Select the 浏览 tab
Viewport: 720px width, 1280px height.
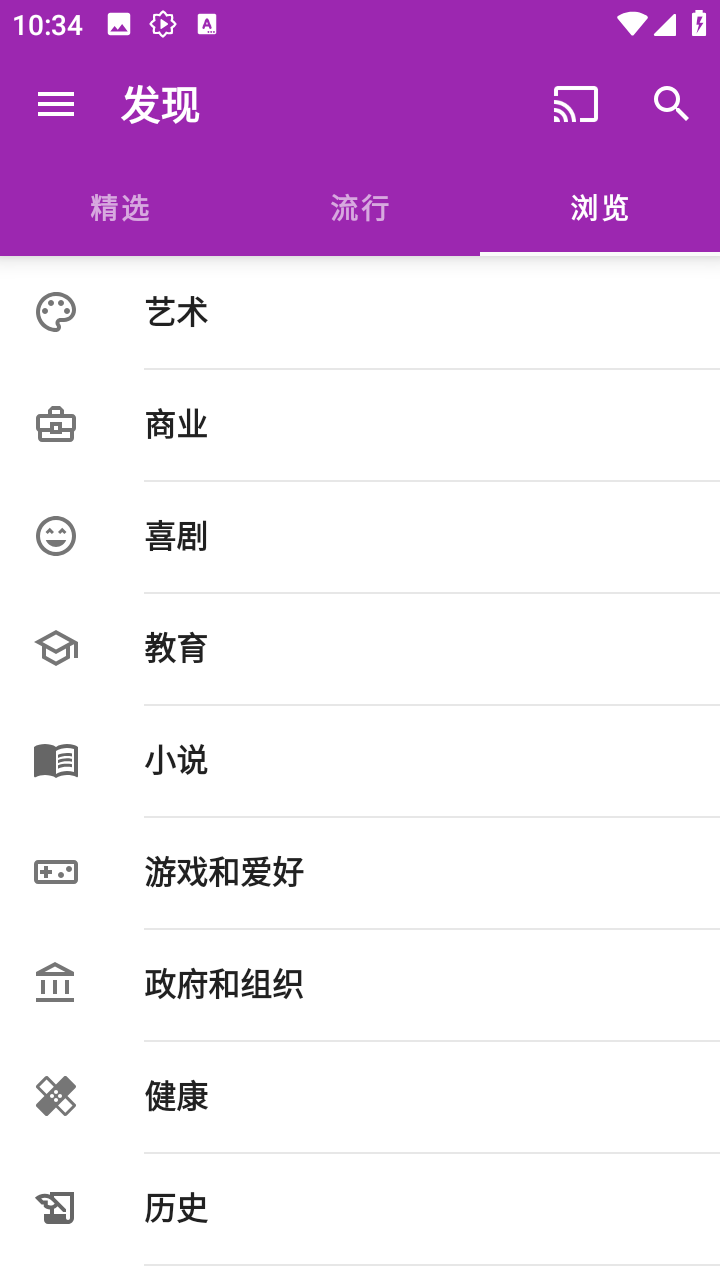[x=599, y=208]
